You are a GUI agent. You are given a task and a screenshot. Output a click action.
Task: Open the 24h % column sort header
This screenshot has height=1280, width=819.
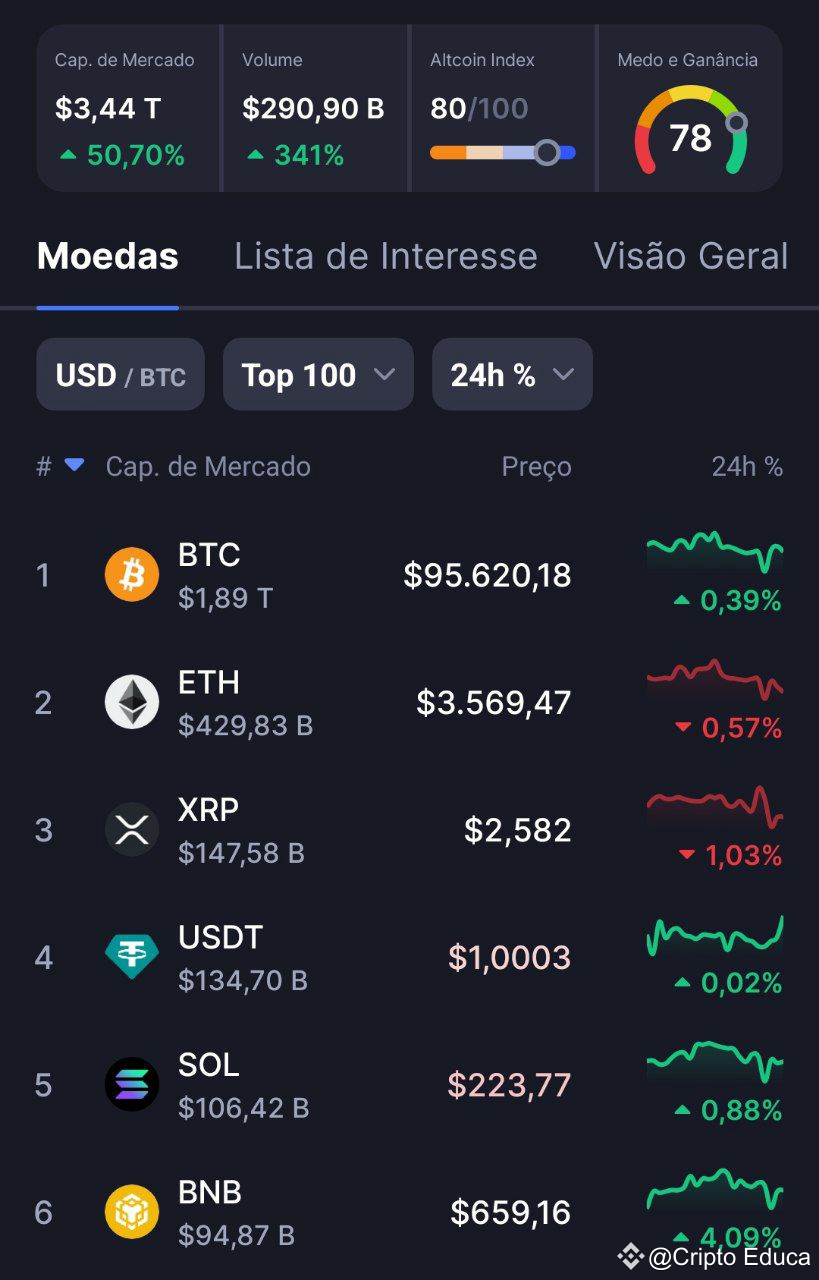point(747,466)
